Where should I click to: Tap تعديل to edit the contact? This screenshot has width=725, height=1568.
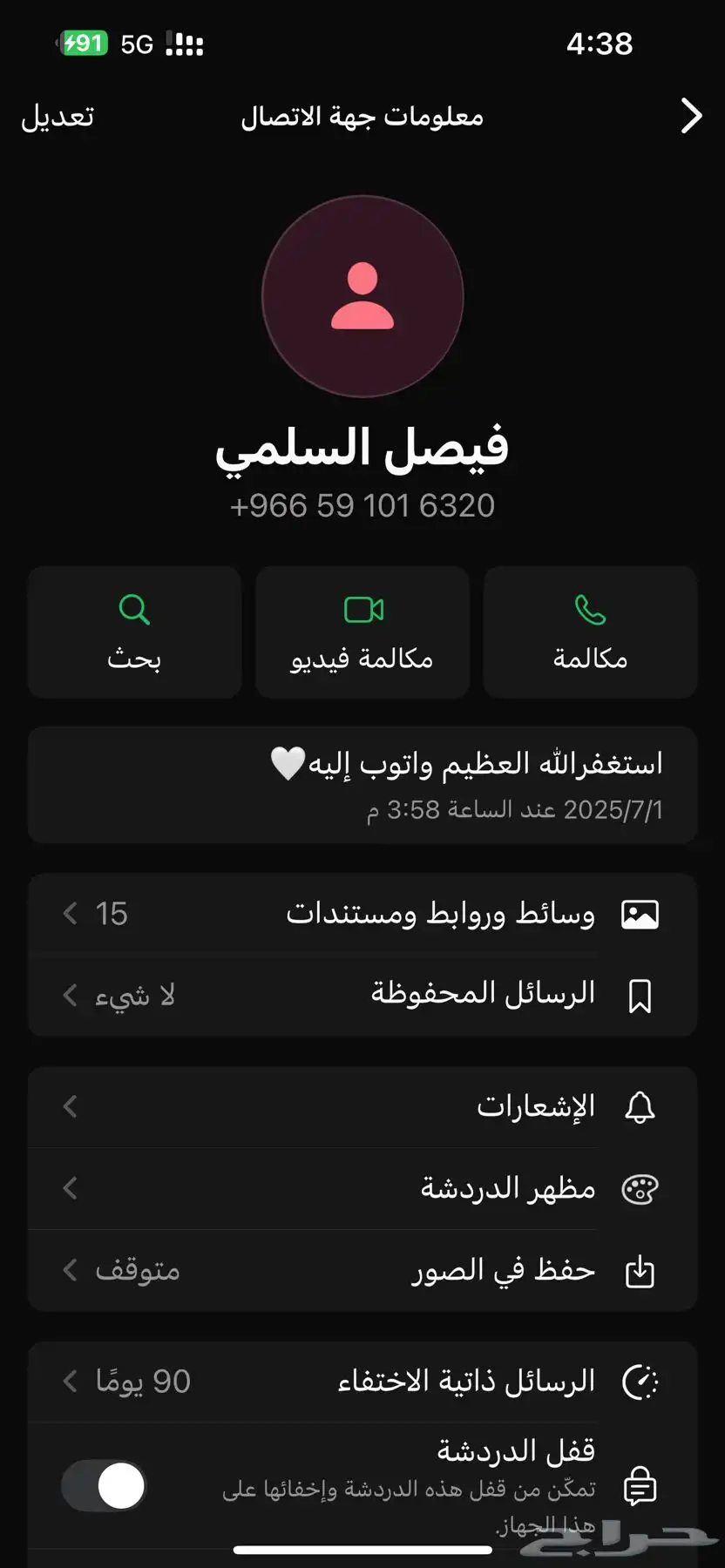click(x=58, y=117)
